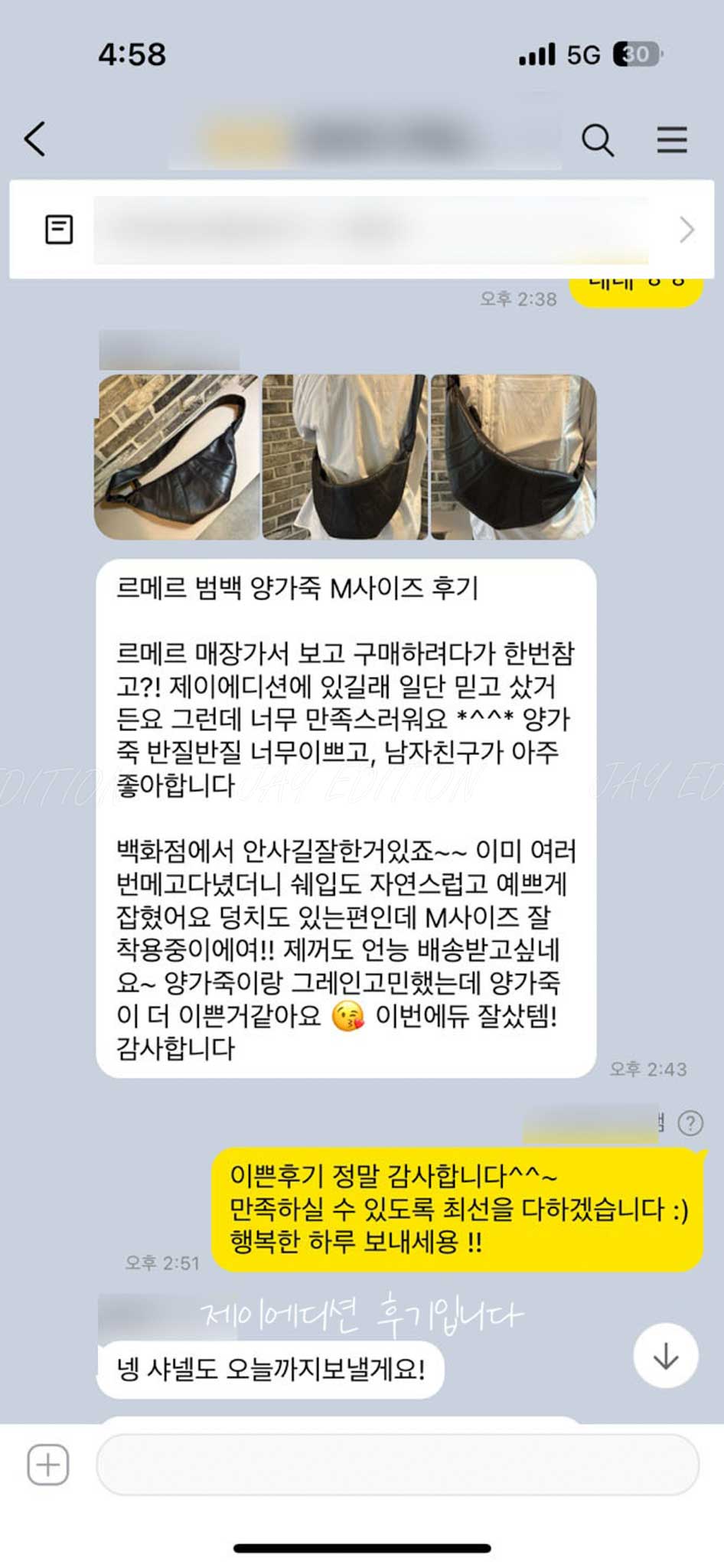Open the first bag photo on bricks
Viewport: 724px width, 1568px height.
178,457
